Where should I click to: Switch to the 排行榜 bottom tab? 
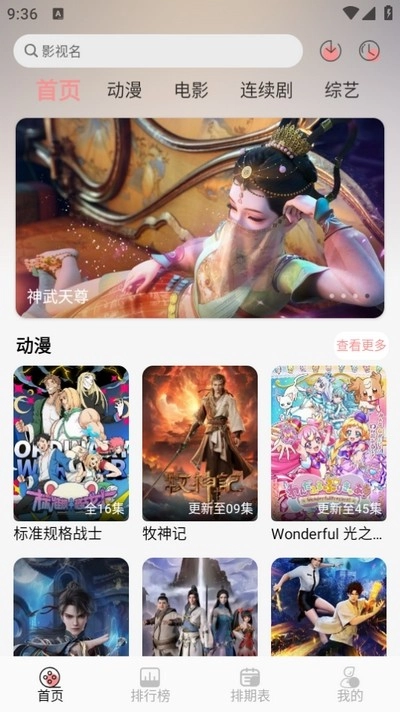(150, 685)
